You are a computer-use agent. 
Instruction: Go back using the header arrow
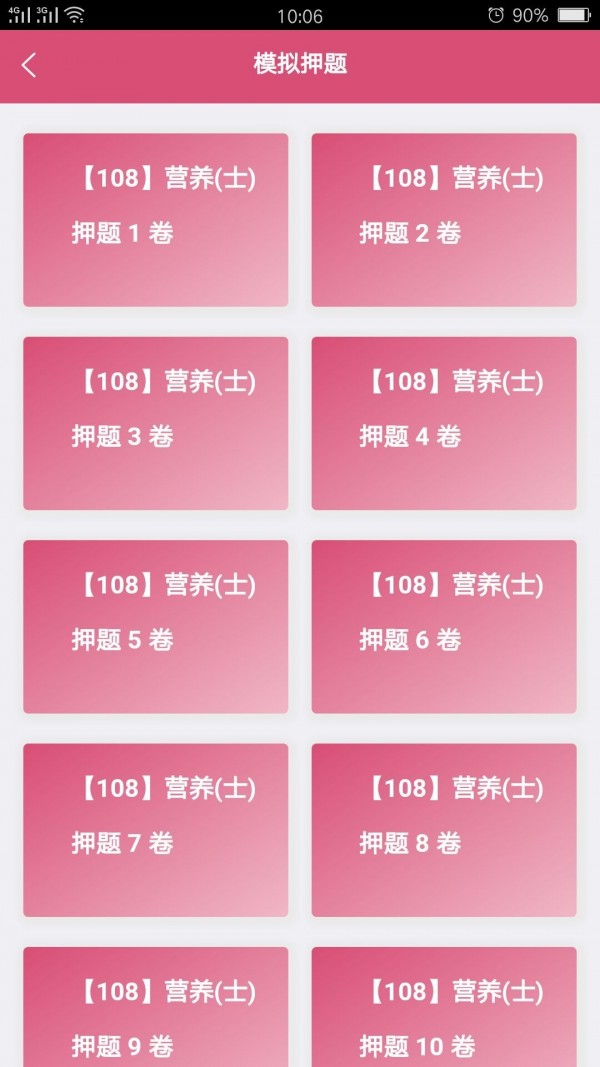tap(29, 66)
